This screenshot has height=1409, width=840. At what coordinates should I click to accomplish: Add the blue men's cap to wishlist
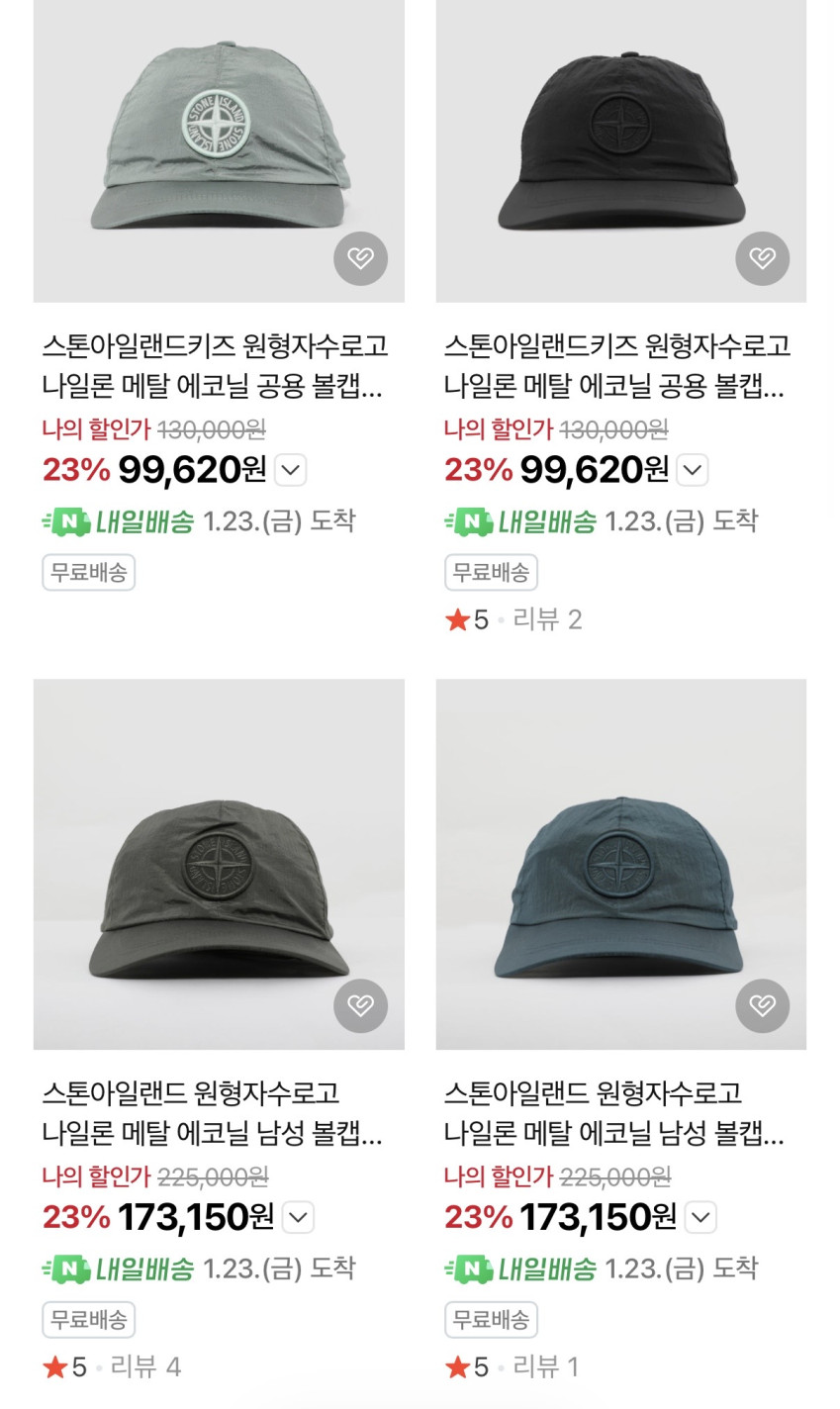[x=762, y=1005]
